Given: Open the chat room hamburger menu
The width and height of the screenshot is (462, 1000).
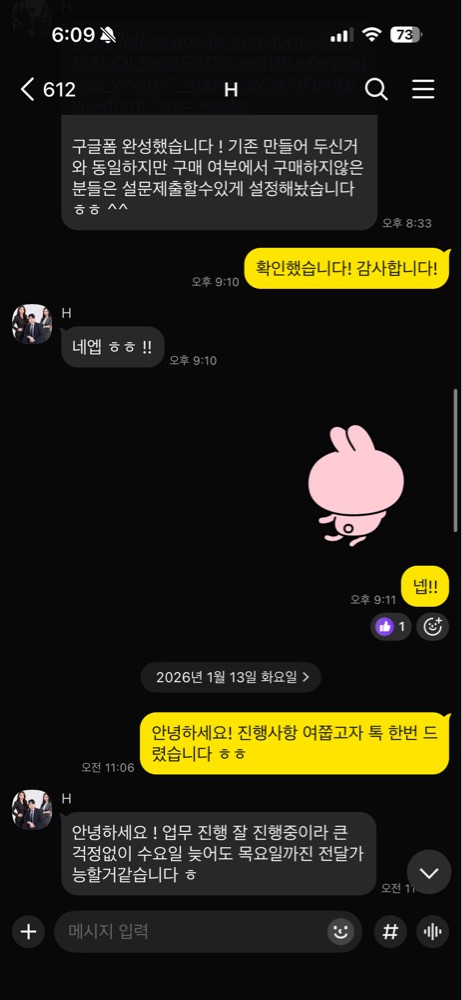Looking at the screenshot, I should point(422,89).
